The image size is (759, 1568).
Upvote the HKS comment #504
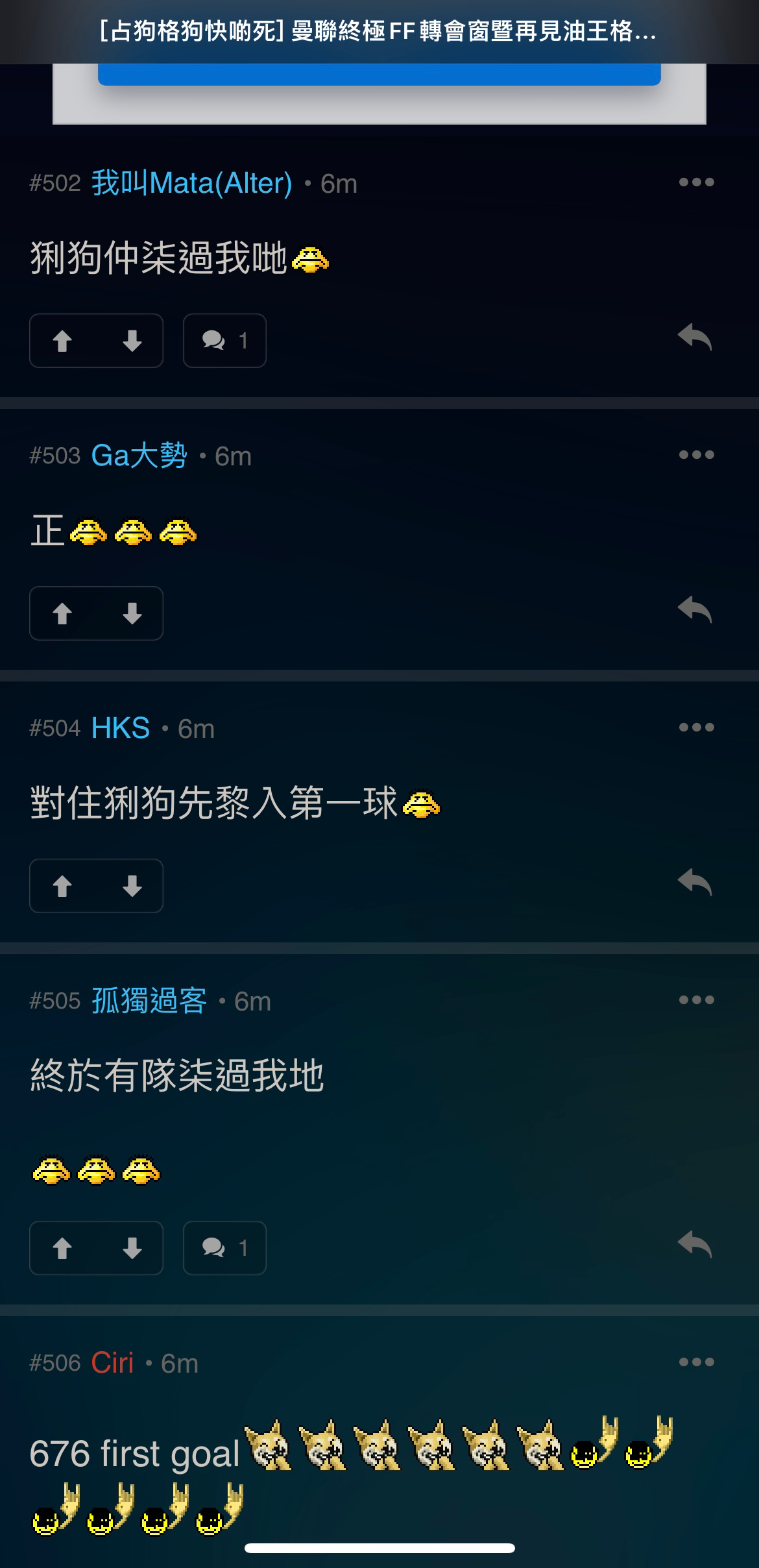[x=63, y=886]
